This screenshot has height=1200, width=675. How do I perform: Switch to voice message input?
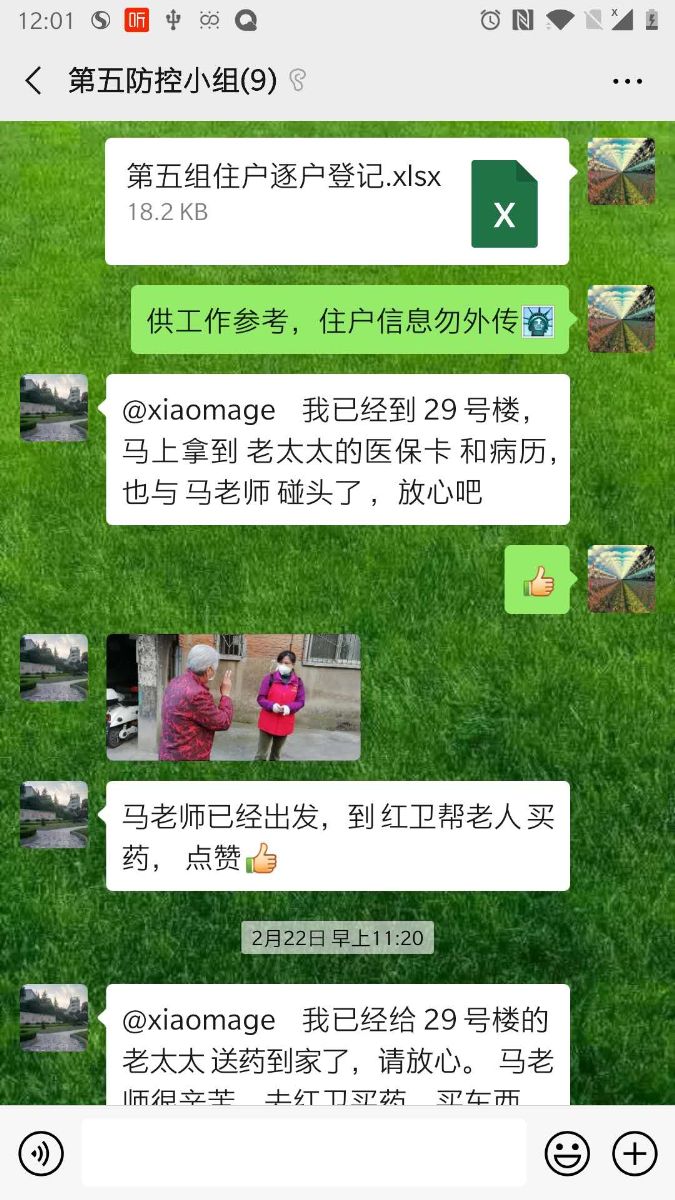click(x=41, y=1153)
